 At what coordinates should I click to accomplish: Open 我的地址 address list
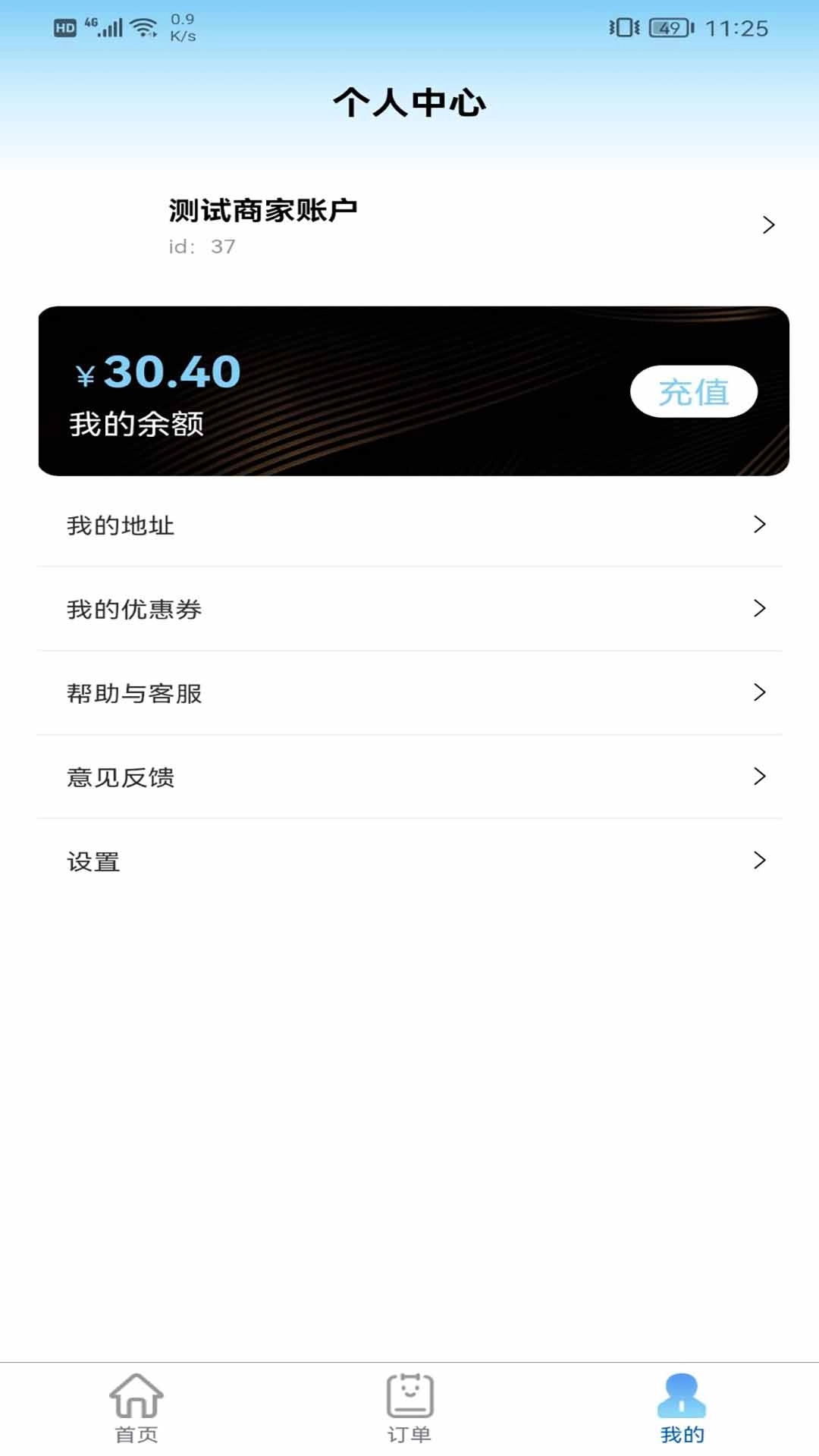coord(409,525)
